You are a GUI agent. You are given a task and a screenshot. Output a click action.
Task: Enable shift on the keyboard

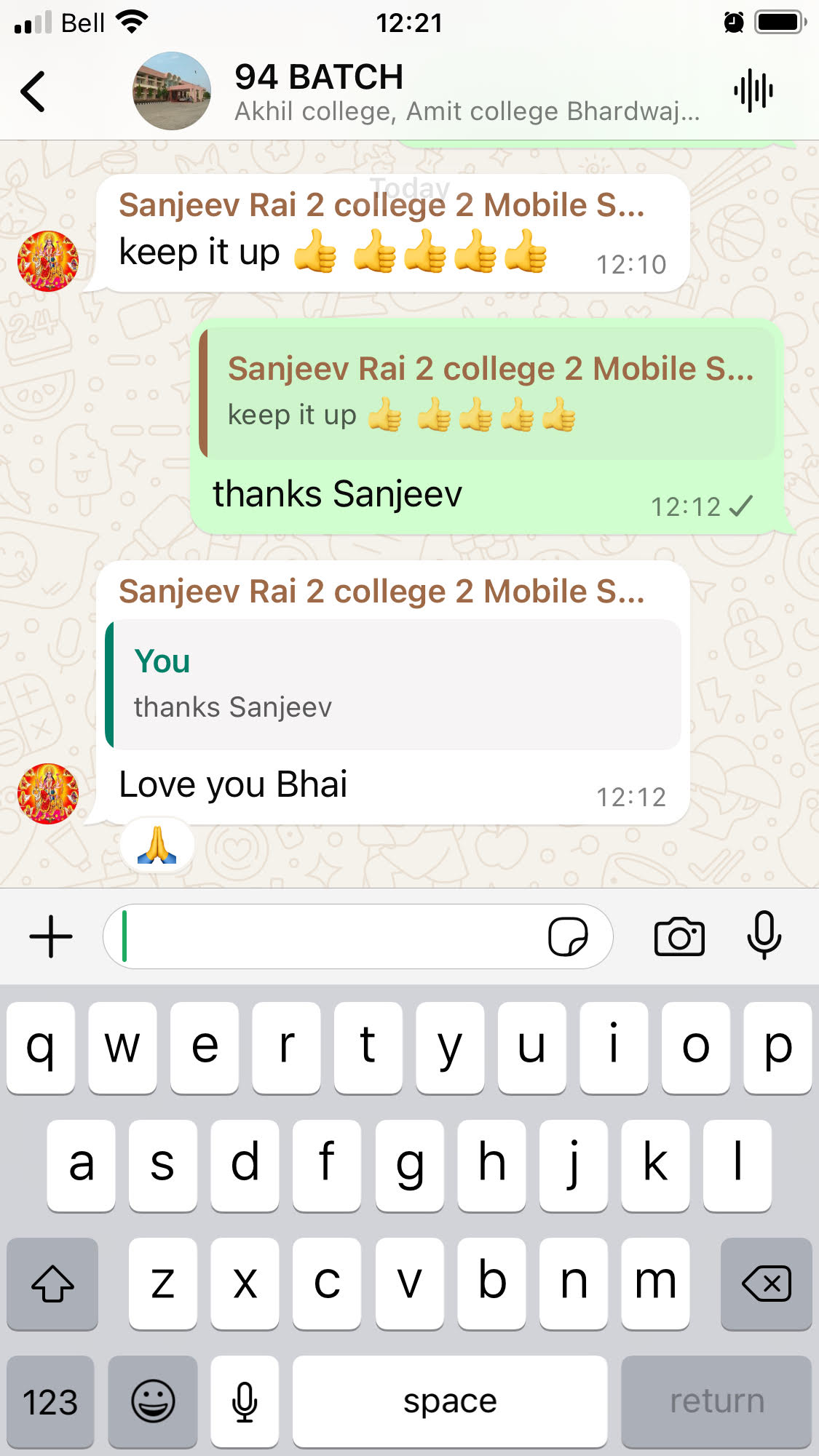tap(52, 1284)
